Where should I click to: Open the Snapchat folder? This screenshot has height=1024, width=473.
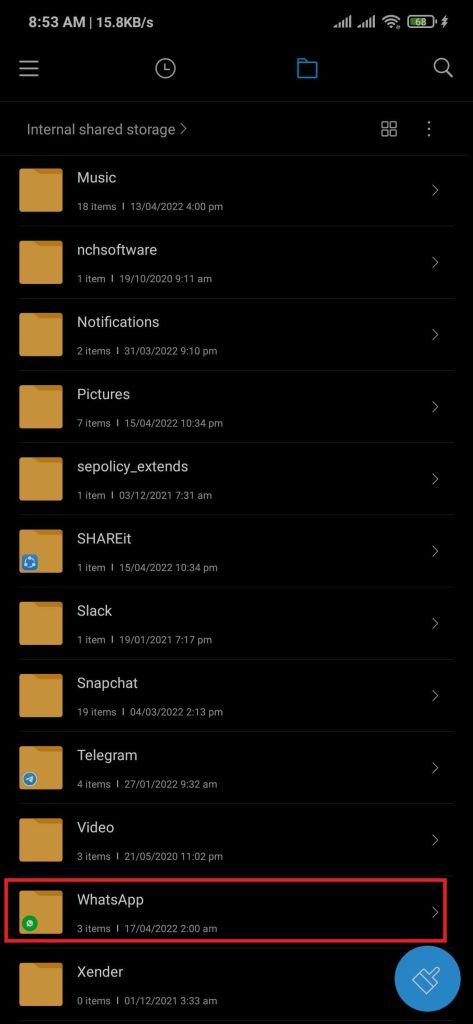(236, 696)
